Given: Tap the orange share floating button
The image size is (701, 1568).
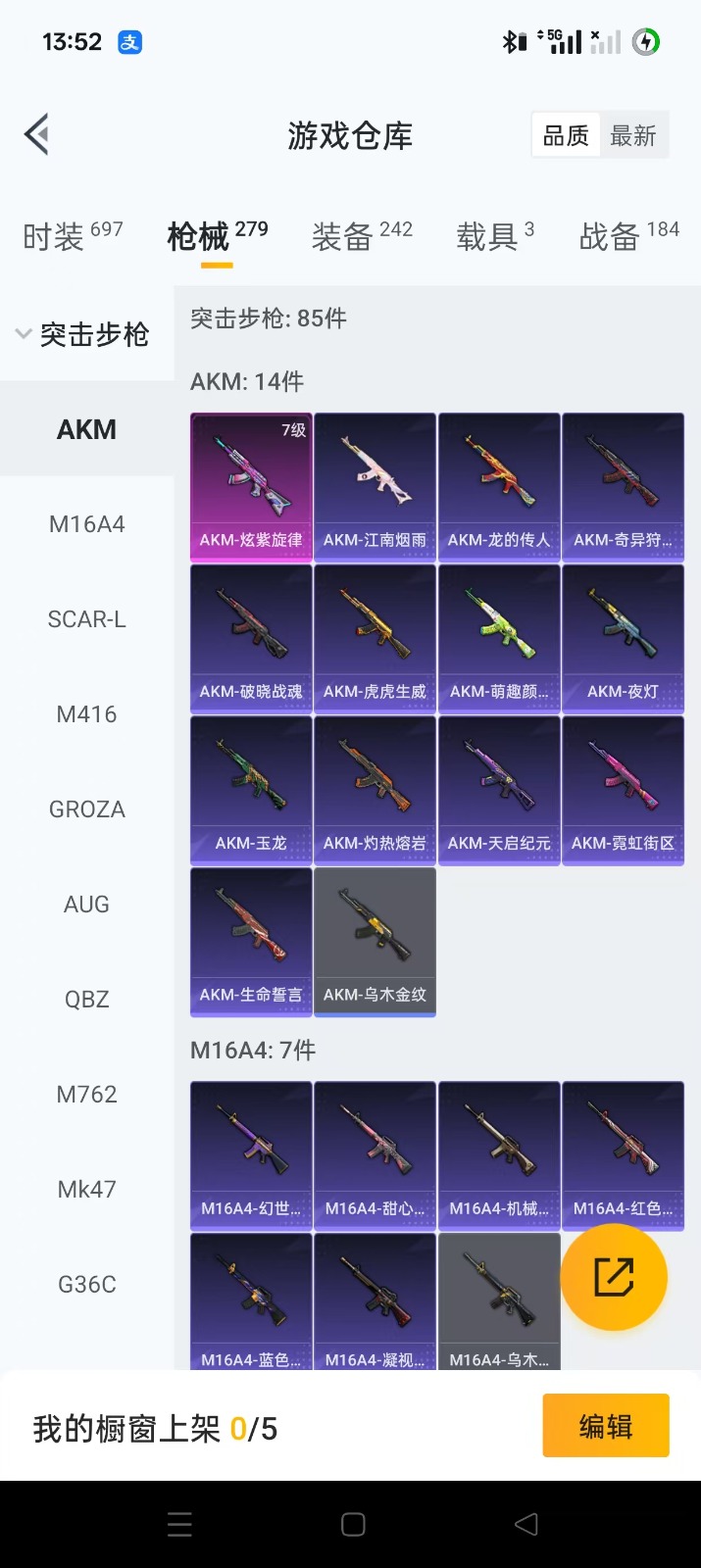Looking at the screenshot, I should pyautogui.click(x=614, y=1277).
